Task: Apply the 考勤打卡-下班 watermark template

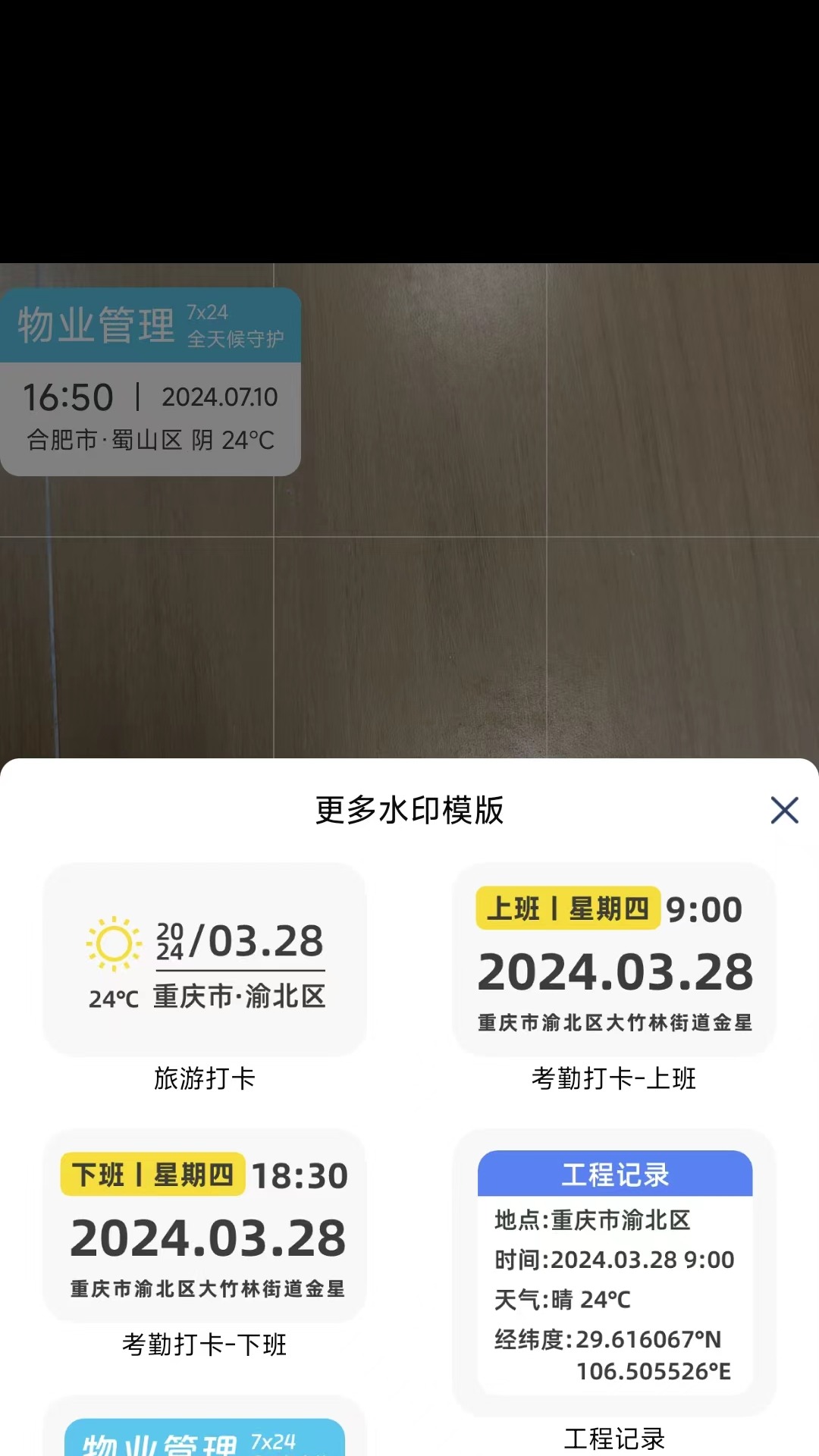Action: click(x=205, y=1225)
